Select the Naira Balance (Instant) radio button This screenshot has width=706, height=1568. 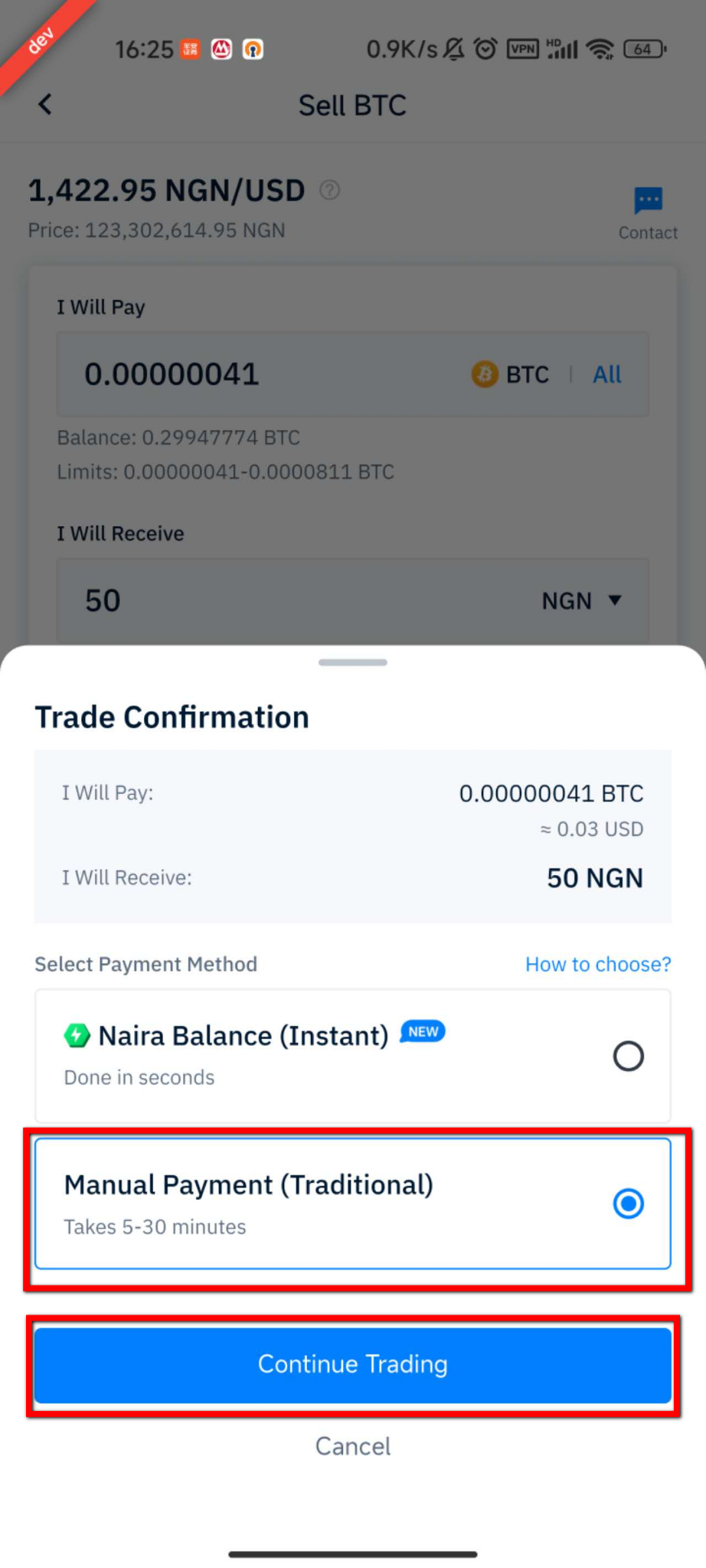(x=628, y=1056)
